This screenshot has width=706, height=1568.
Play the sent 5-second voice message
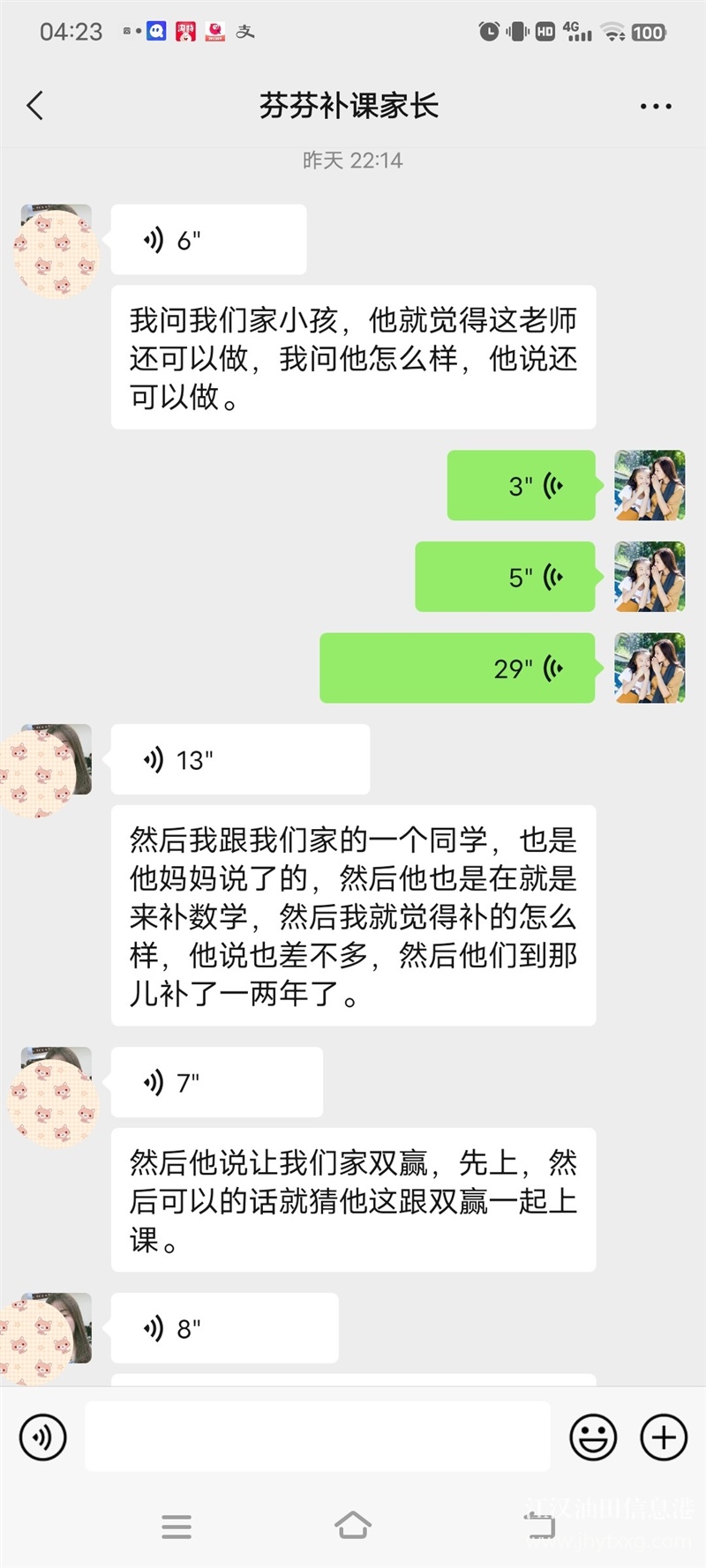(505, 578)
